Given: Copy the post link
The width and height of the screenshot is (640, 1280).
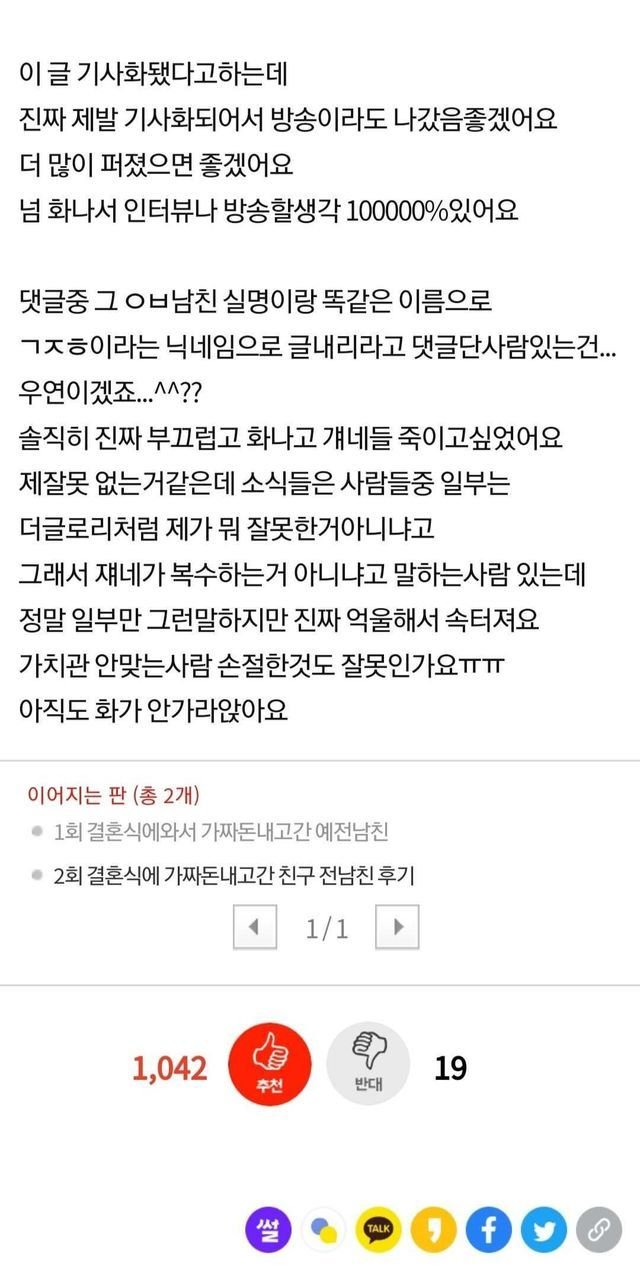Looking at the screenshot, I should coord(599,1231).
